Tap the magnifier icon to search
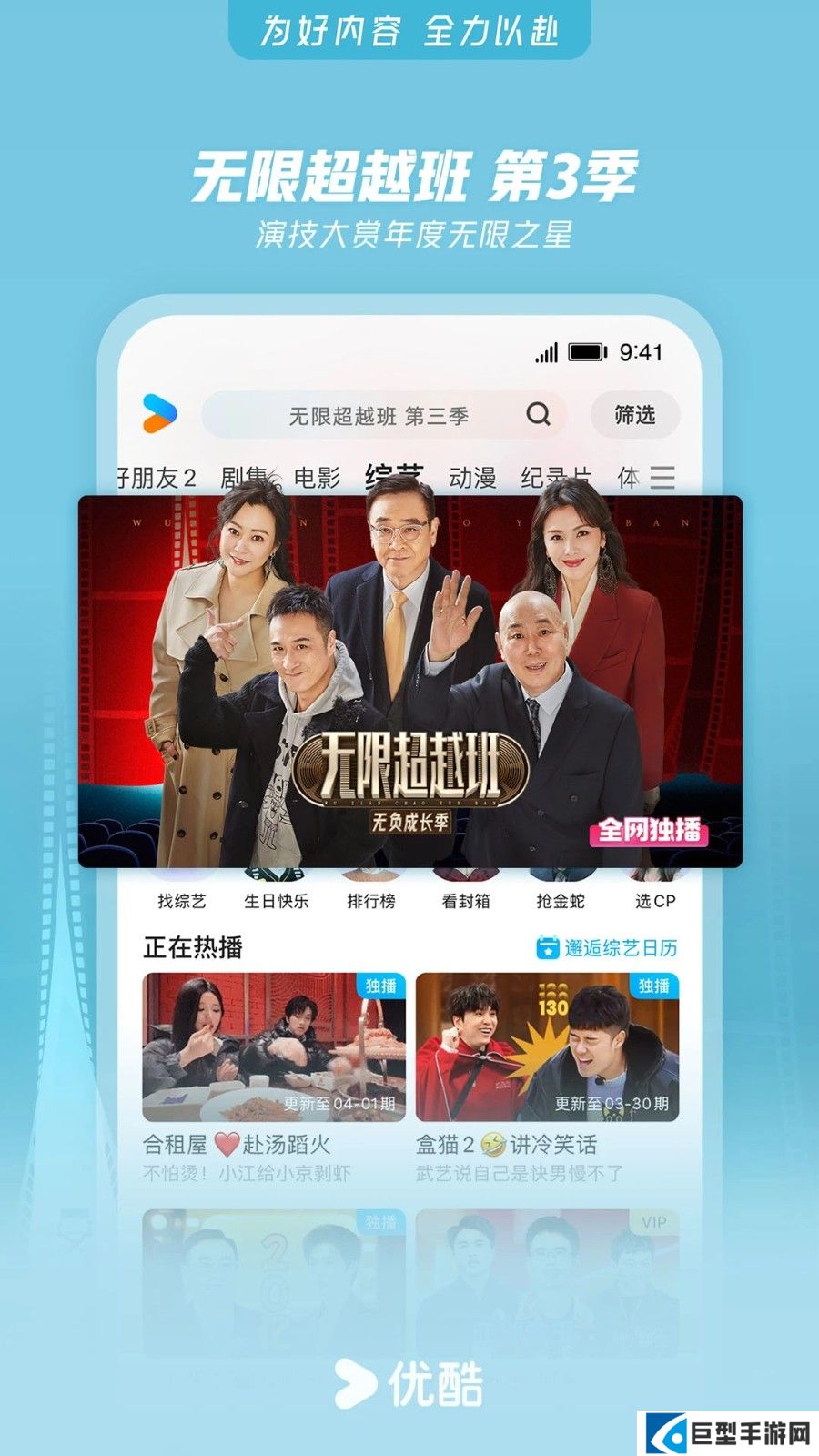Viewport: 819px width, 1456px height. coord(541,416)
